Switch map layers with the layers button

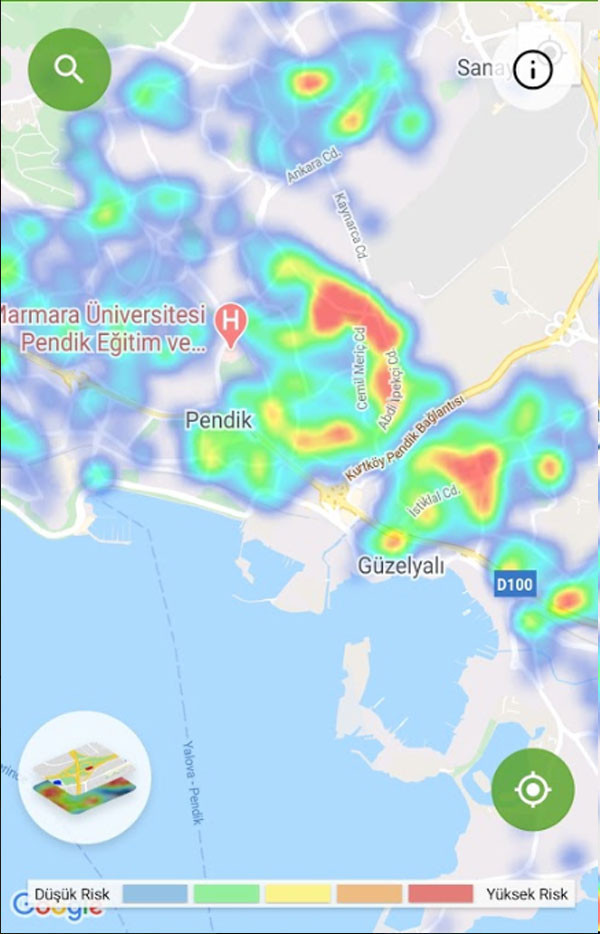[85, 775]
